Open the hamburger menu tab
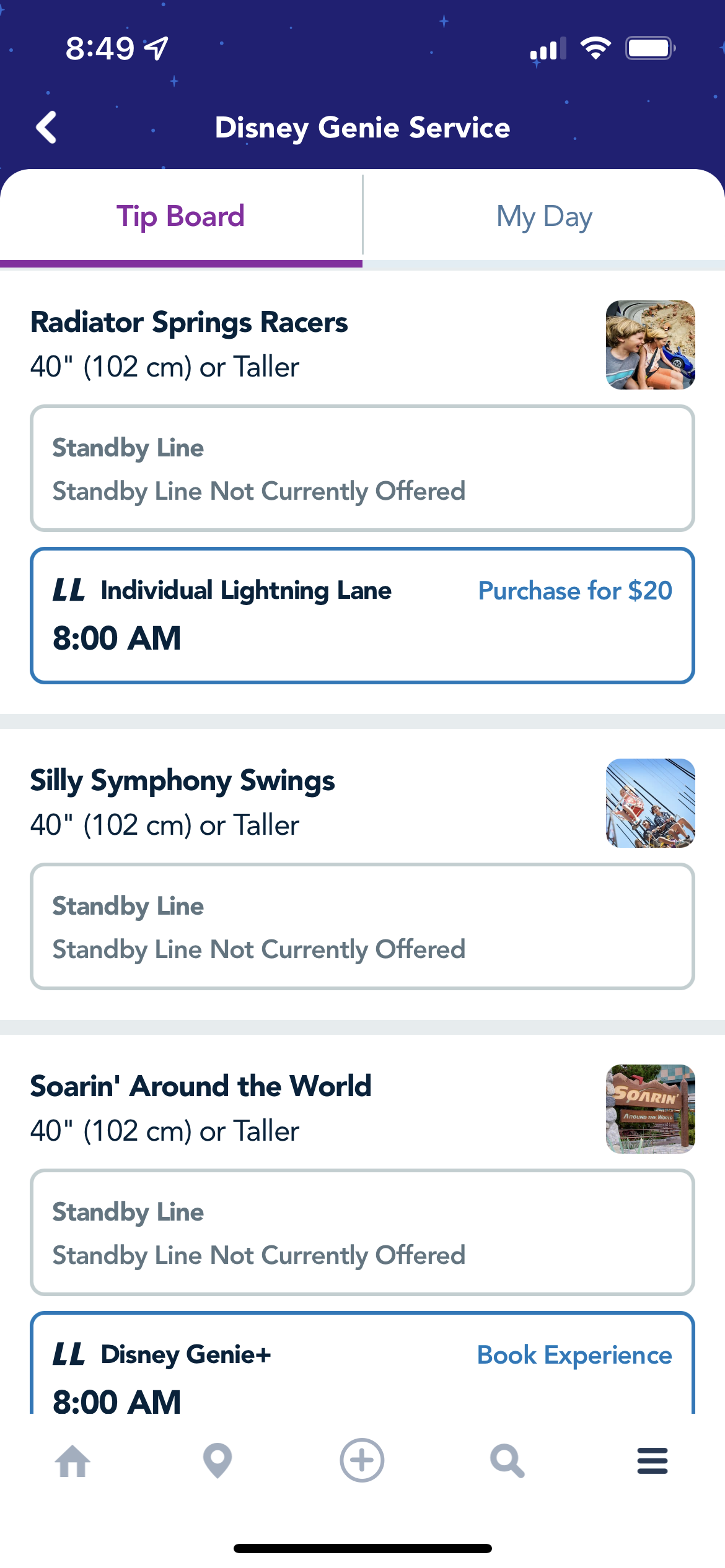725x1568 pixels. 652,1461
